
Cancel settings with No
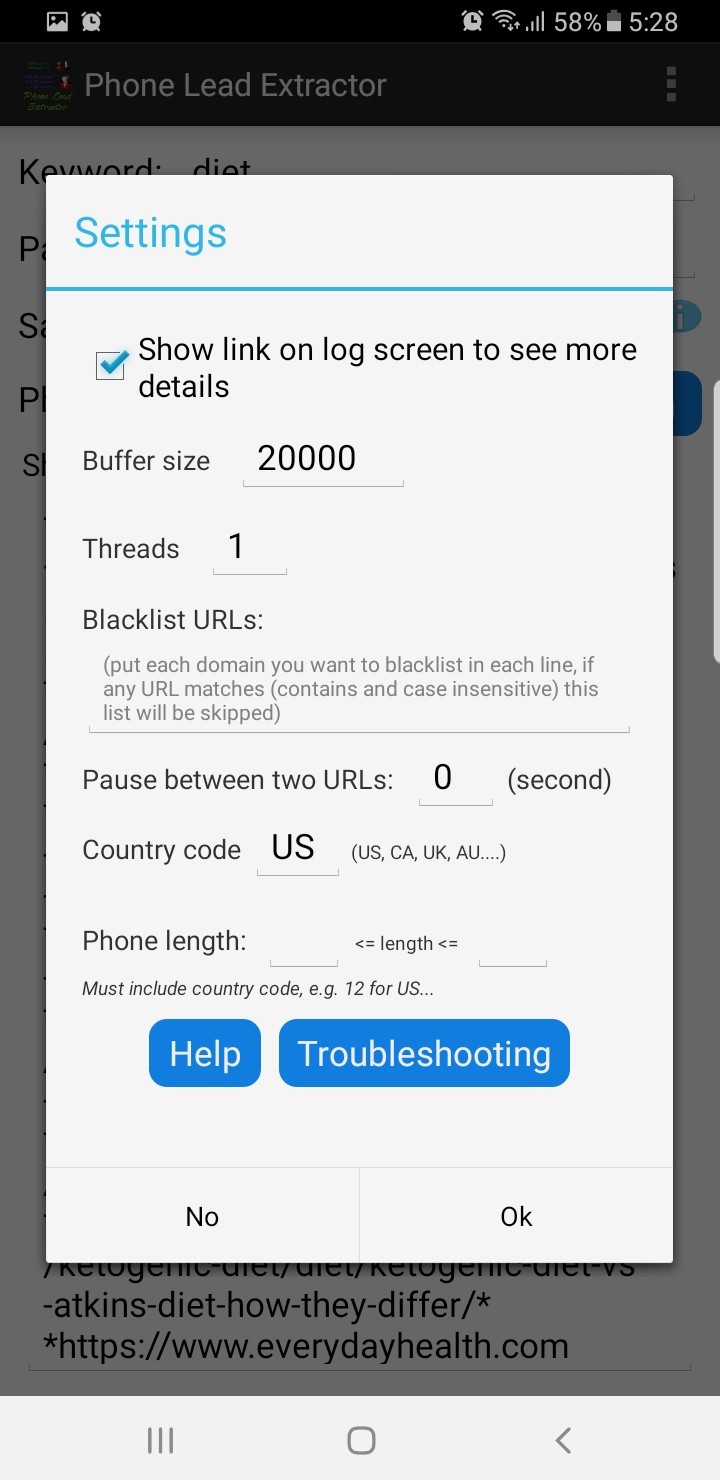click(202, 1216)
